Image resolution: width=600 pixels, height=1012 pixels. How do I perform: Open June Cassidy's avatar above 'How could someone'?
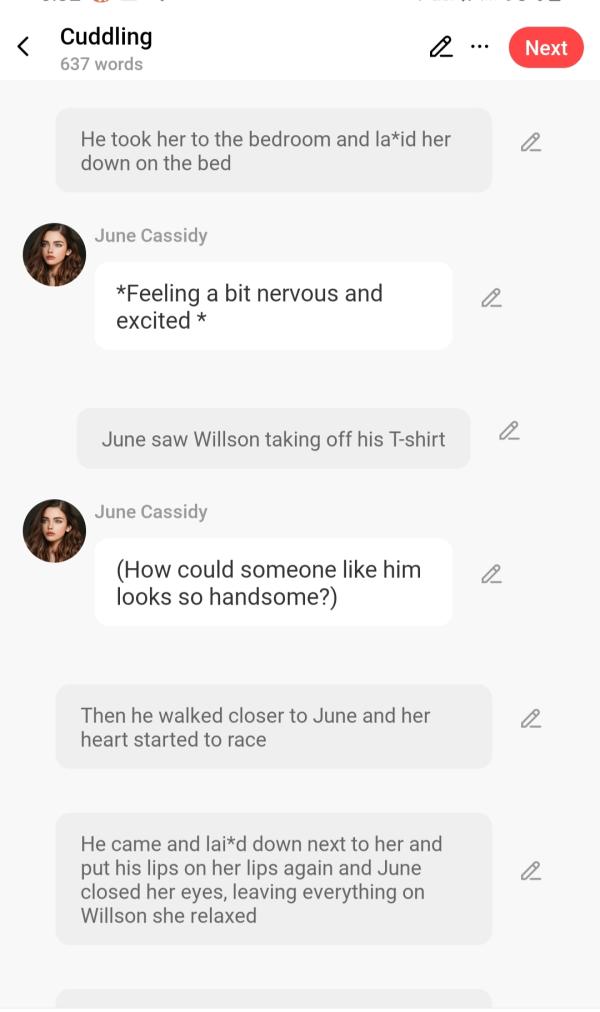[55, 531]
